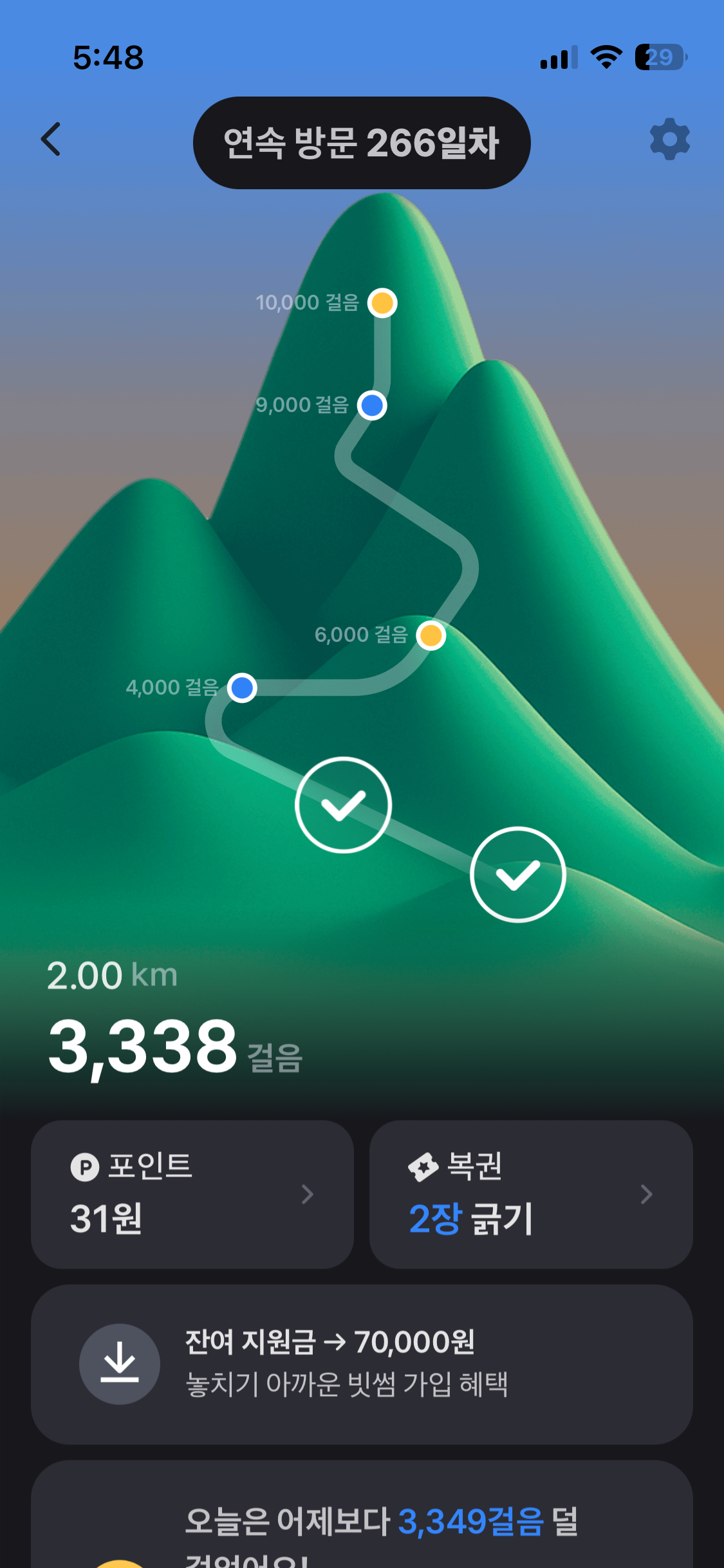Open the 포인트 31원 card
This screenshot has width=724, height=1568.
tap(192, 1194)
